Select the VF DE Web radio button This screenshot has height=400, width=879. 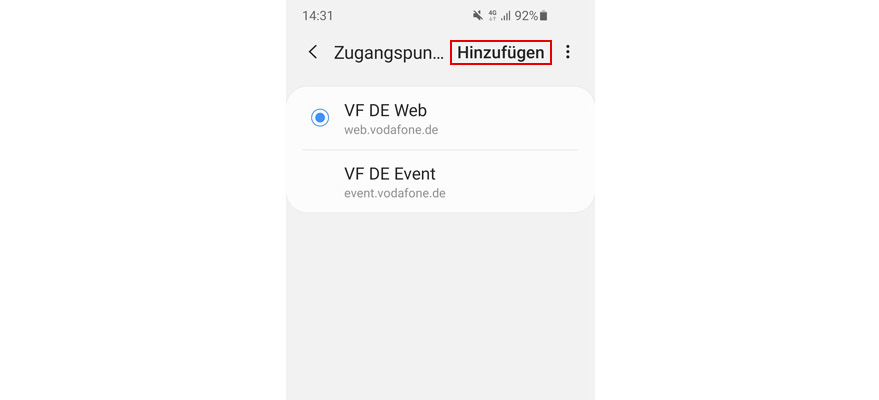(320, 118)
